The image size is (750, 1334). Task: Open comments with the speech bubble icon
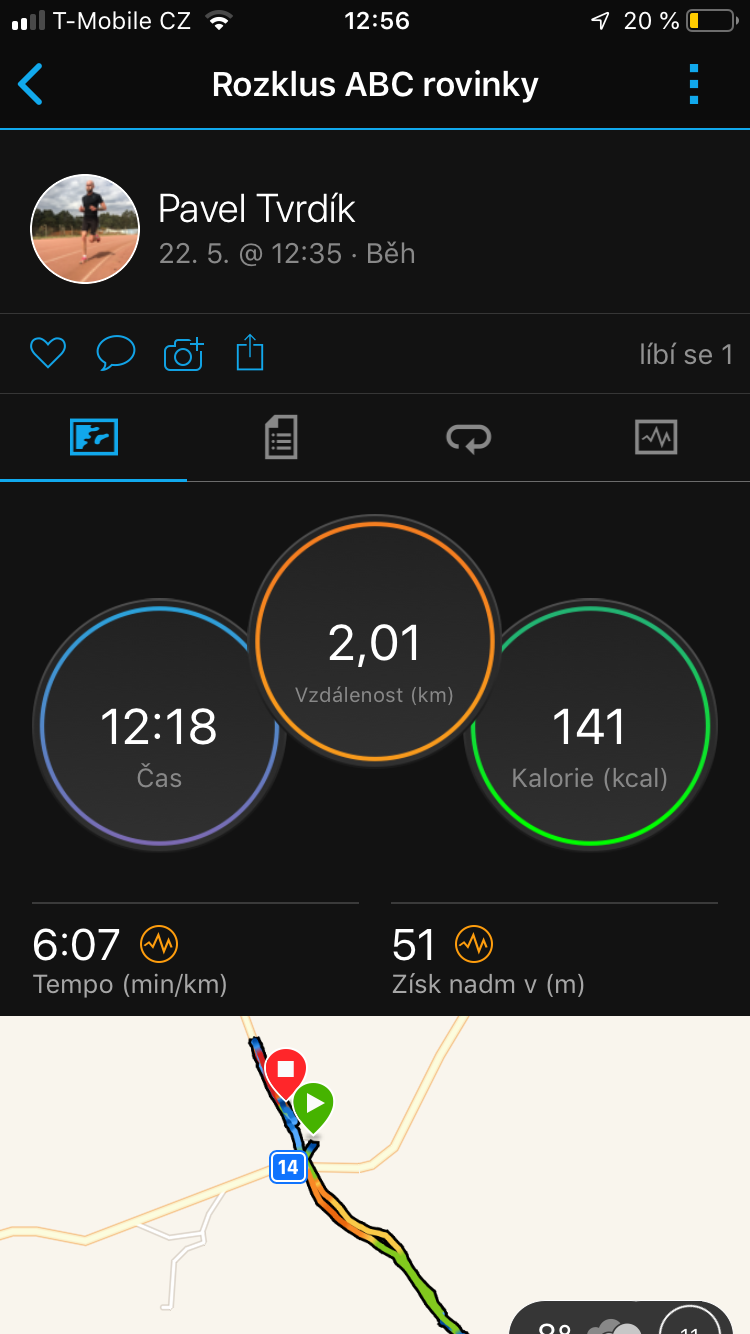(116, 353)
